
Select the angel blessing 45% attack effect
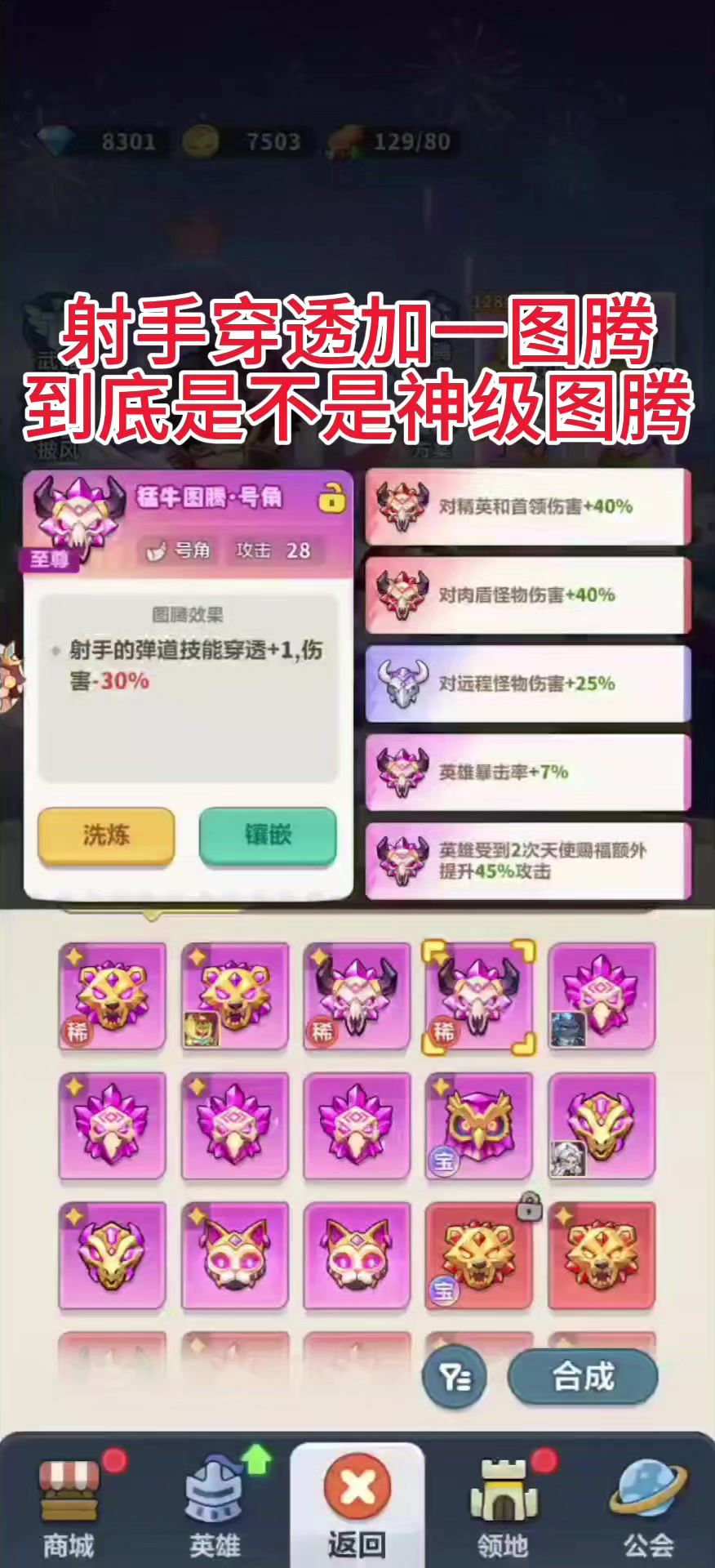click(x=528, y=861)
